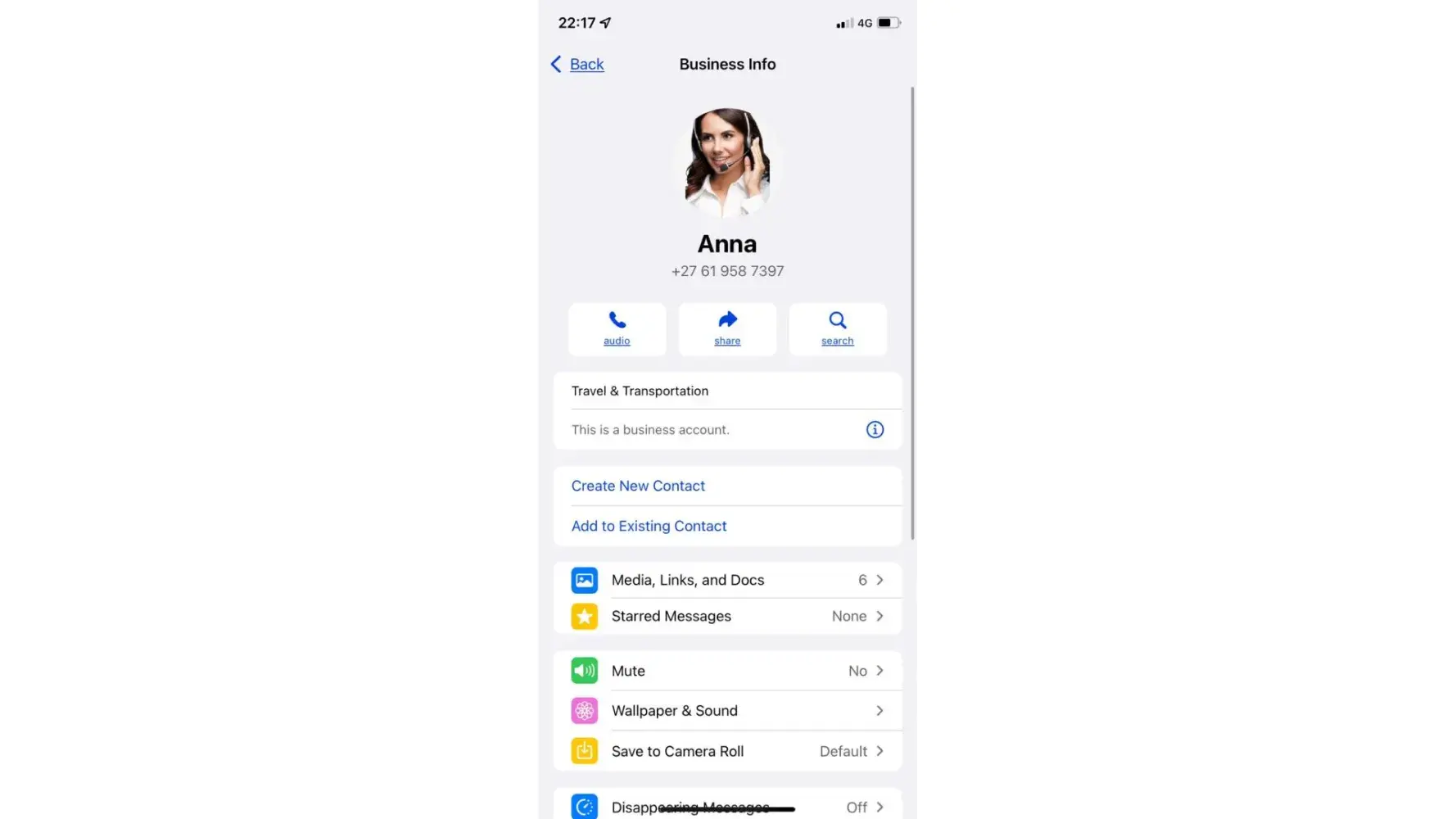Image resolution: width=1456 pixels, height=819 pixels.
Task: View Starred Messages
Action: click(727, 616)
